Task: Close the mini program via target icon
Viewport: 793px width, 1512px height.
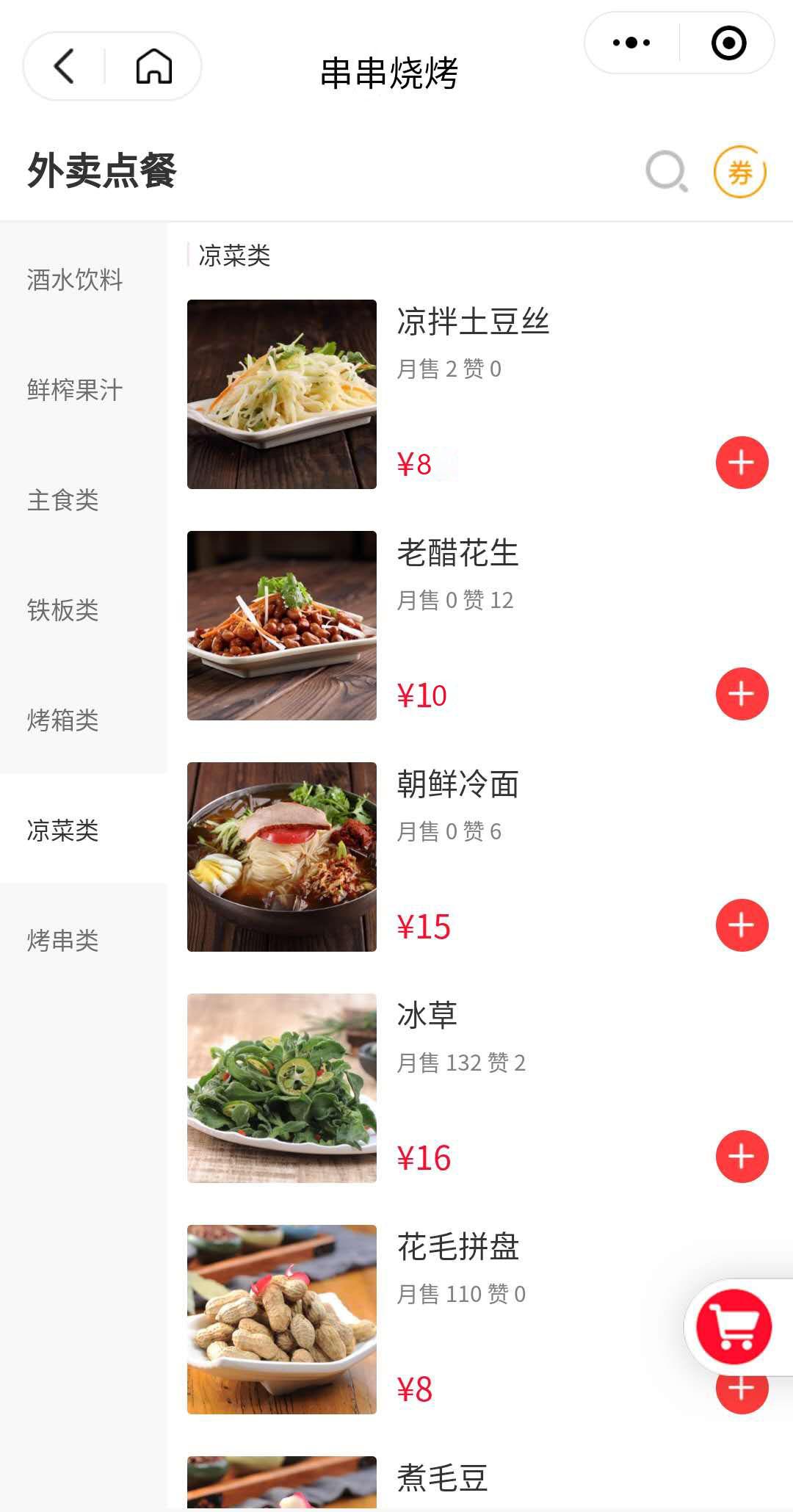Action: (728, 43)
